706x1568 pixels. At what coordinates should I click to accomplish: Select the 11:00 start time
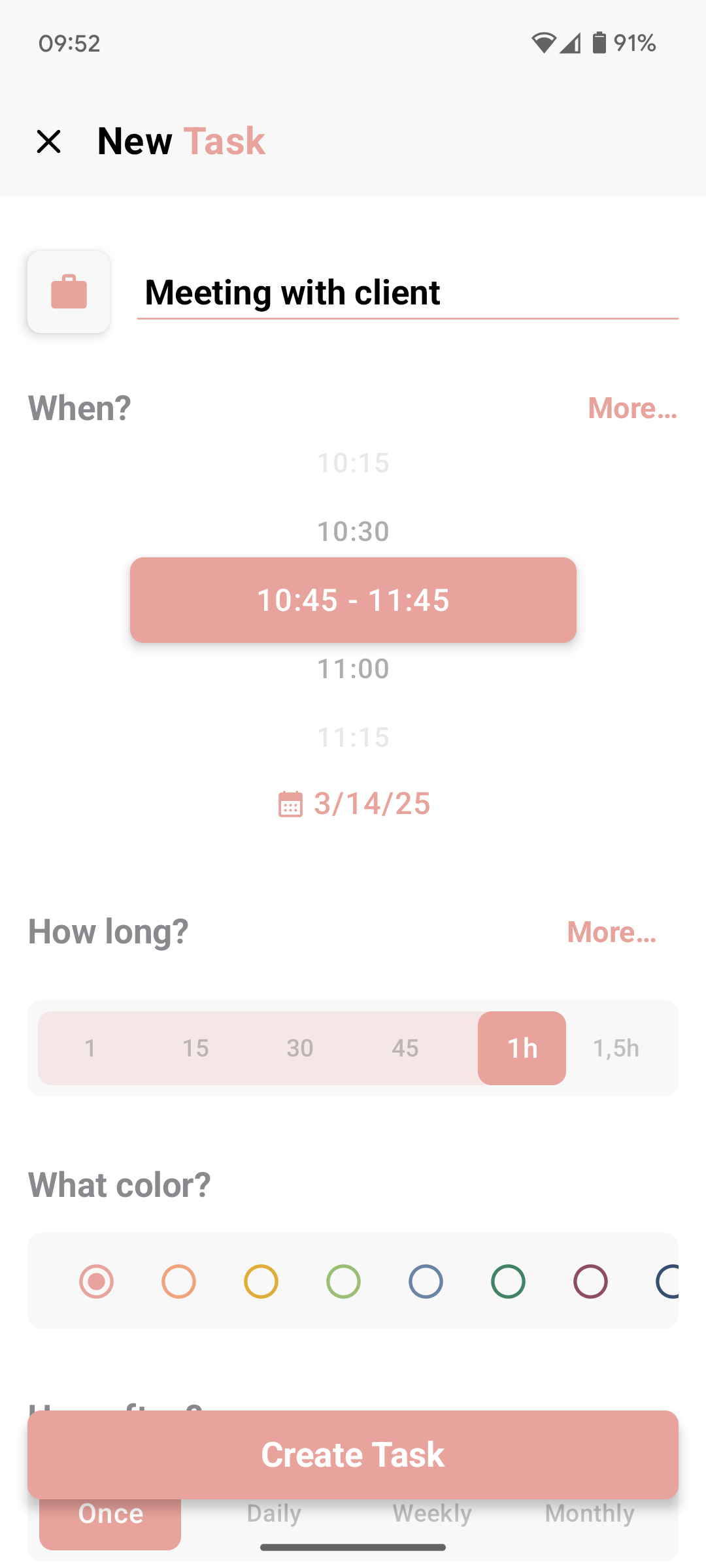(x=353, y=668)
